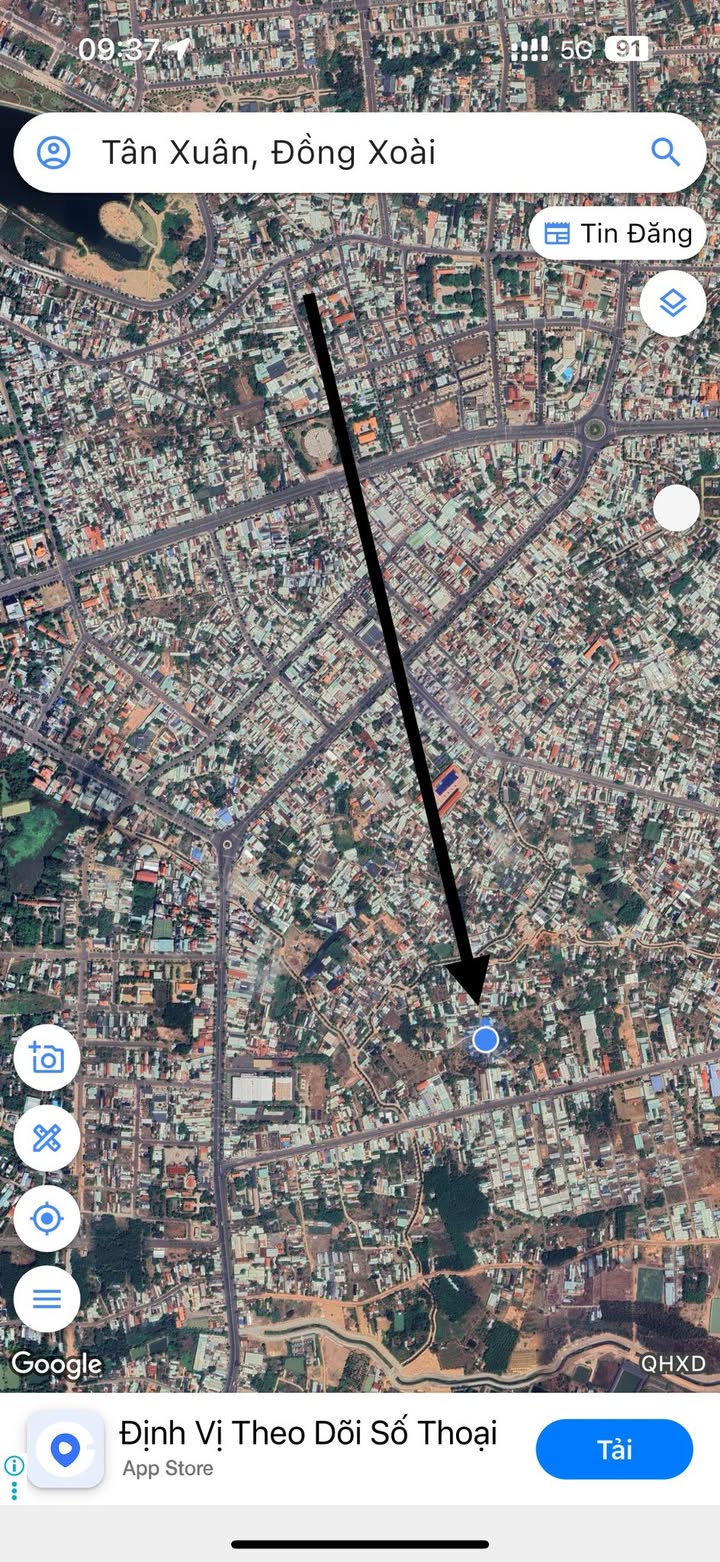The width and height of the screenshot is (720, 1562).
Task: Open the map layers selector
Action: [x=673, y=303]
